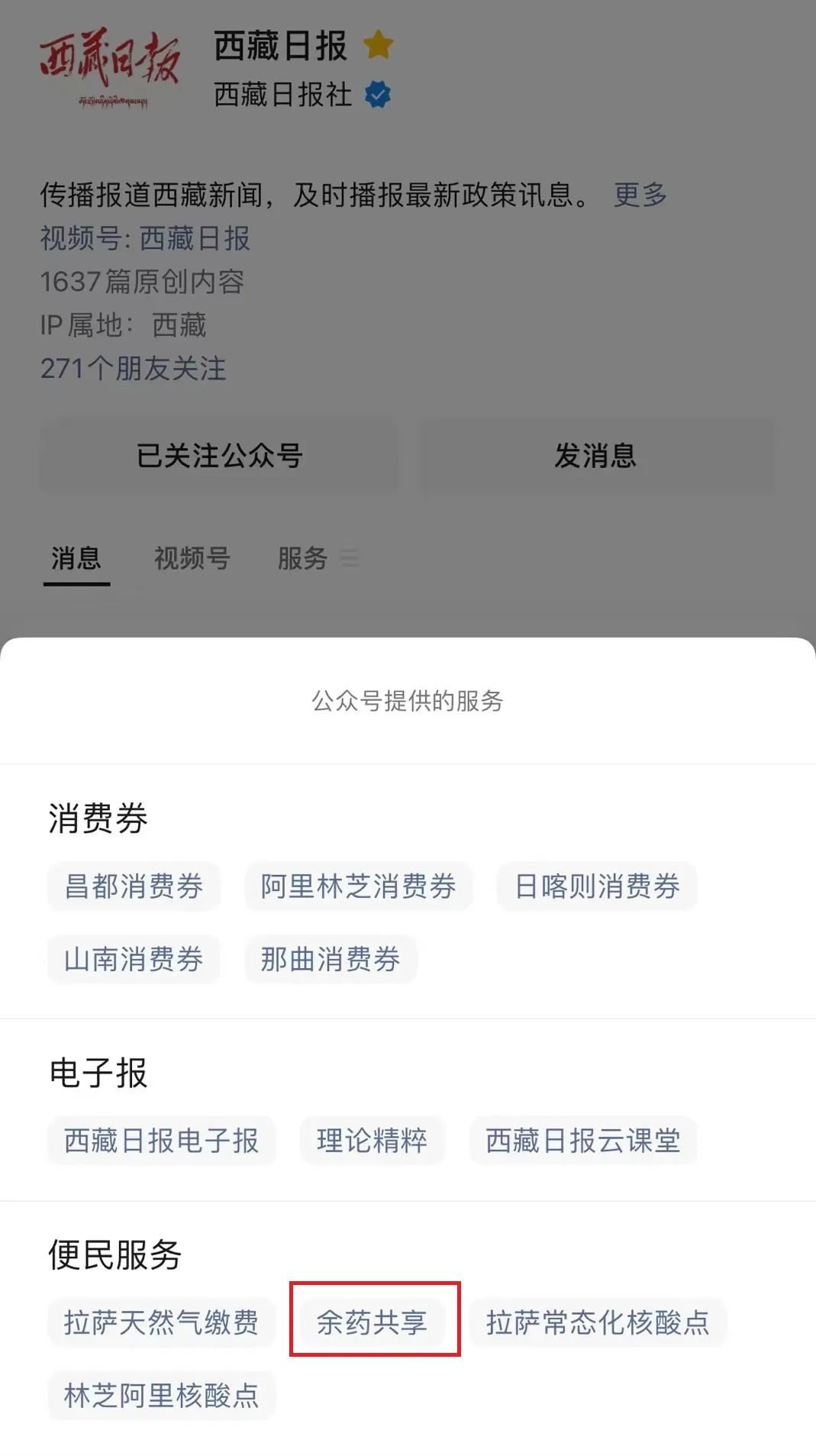The width and height of the screenshot is (816, 1456).
Task: Open the 阿里林芝消费券 service chip
Action: click(x=358, y=886)
